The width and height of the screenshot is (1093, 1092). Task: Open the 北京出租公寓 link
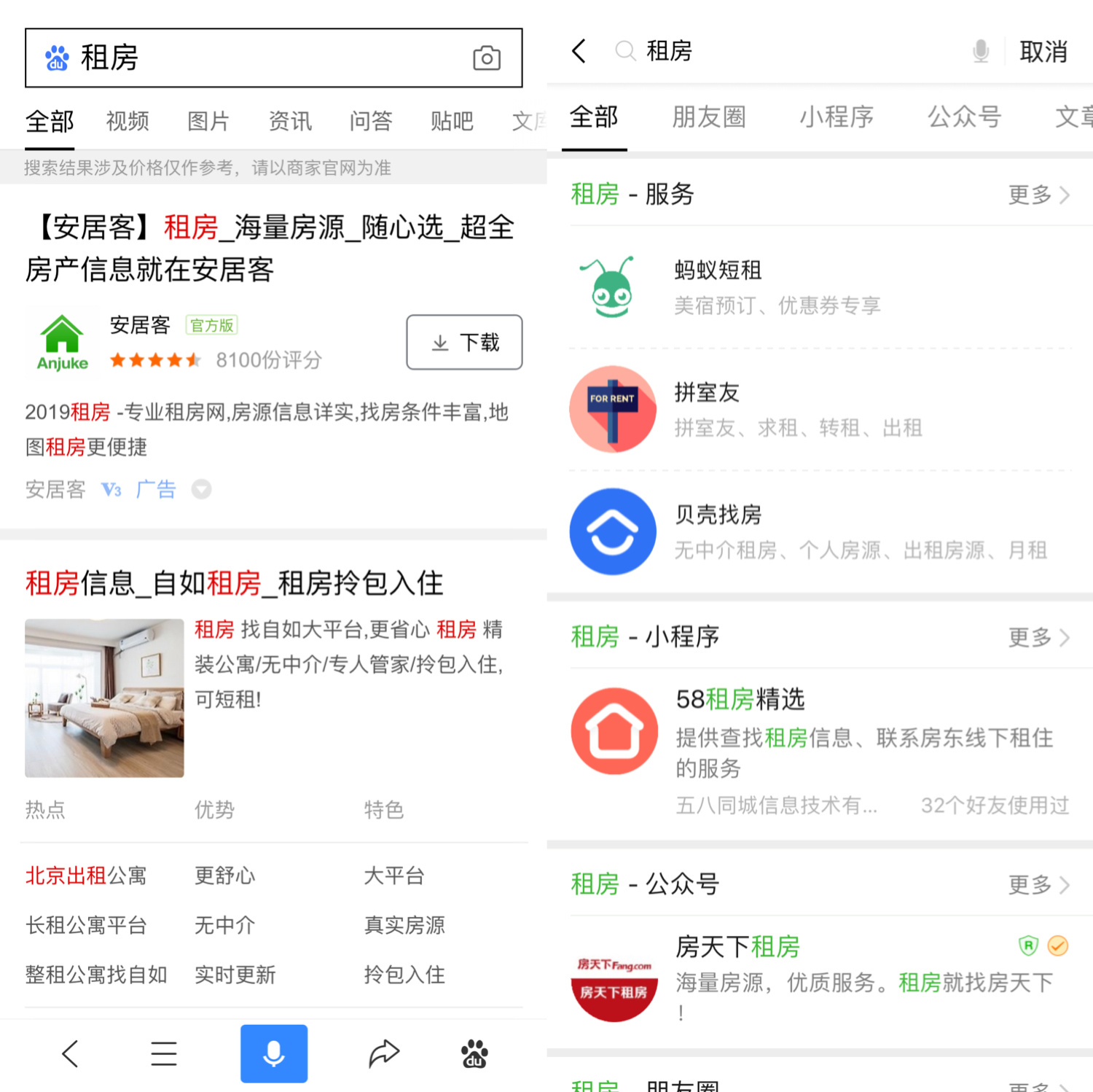click(86, 875)
